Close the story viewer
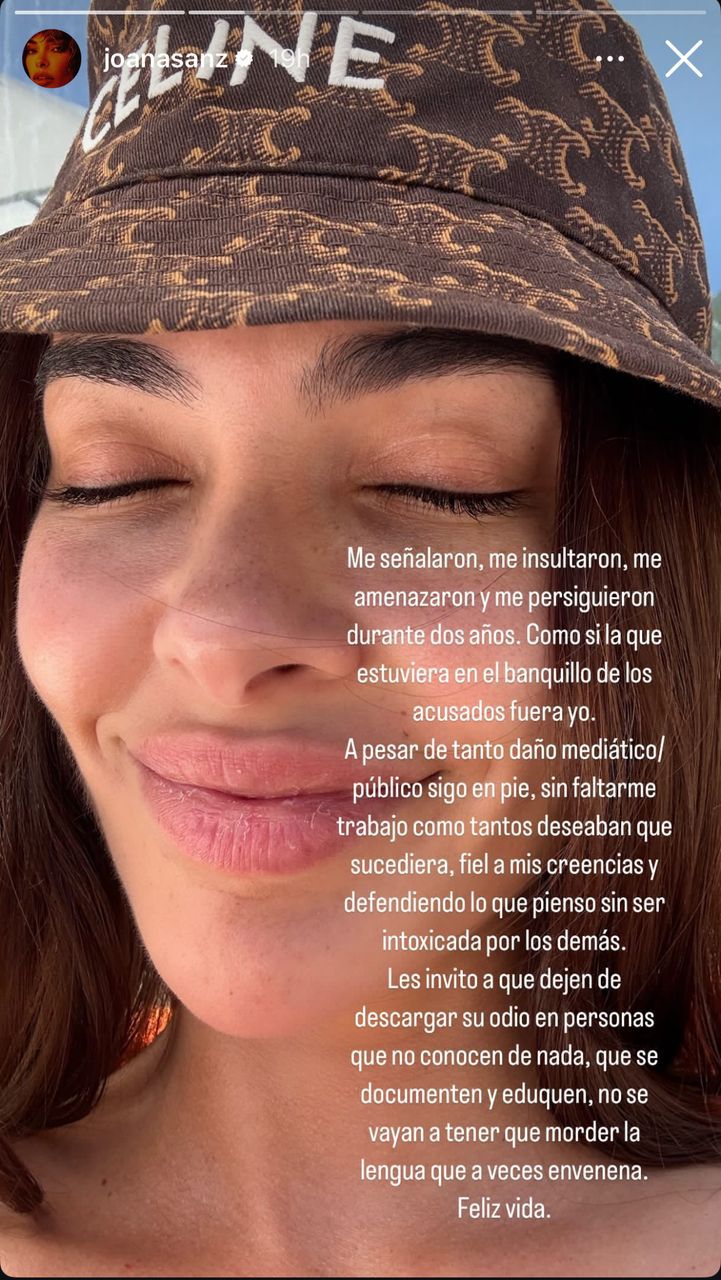This screenshot has width=721, height=1280. [x=683, y=59]
